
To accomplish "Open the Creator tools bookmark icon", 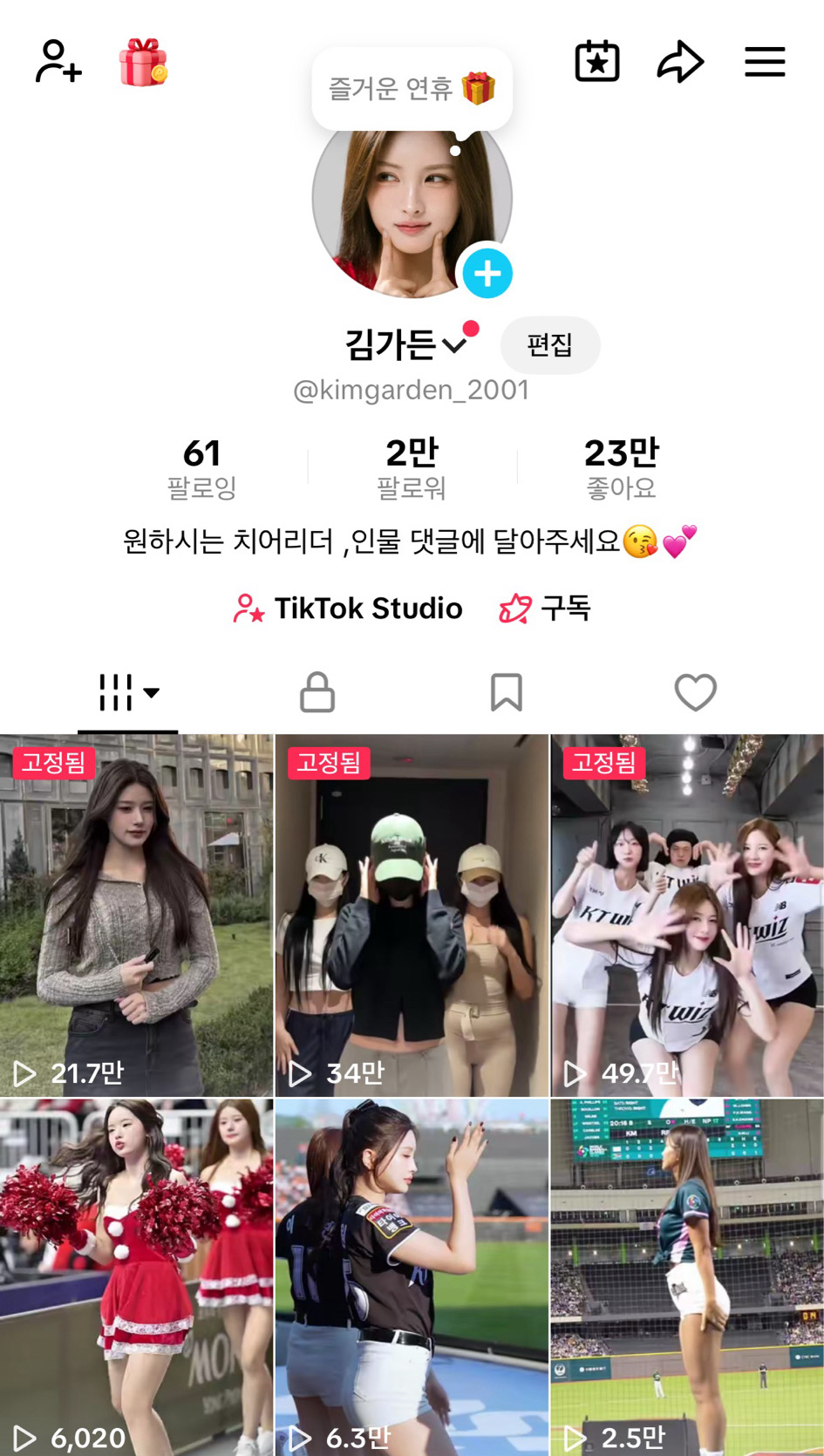I will 597,60.
